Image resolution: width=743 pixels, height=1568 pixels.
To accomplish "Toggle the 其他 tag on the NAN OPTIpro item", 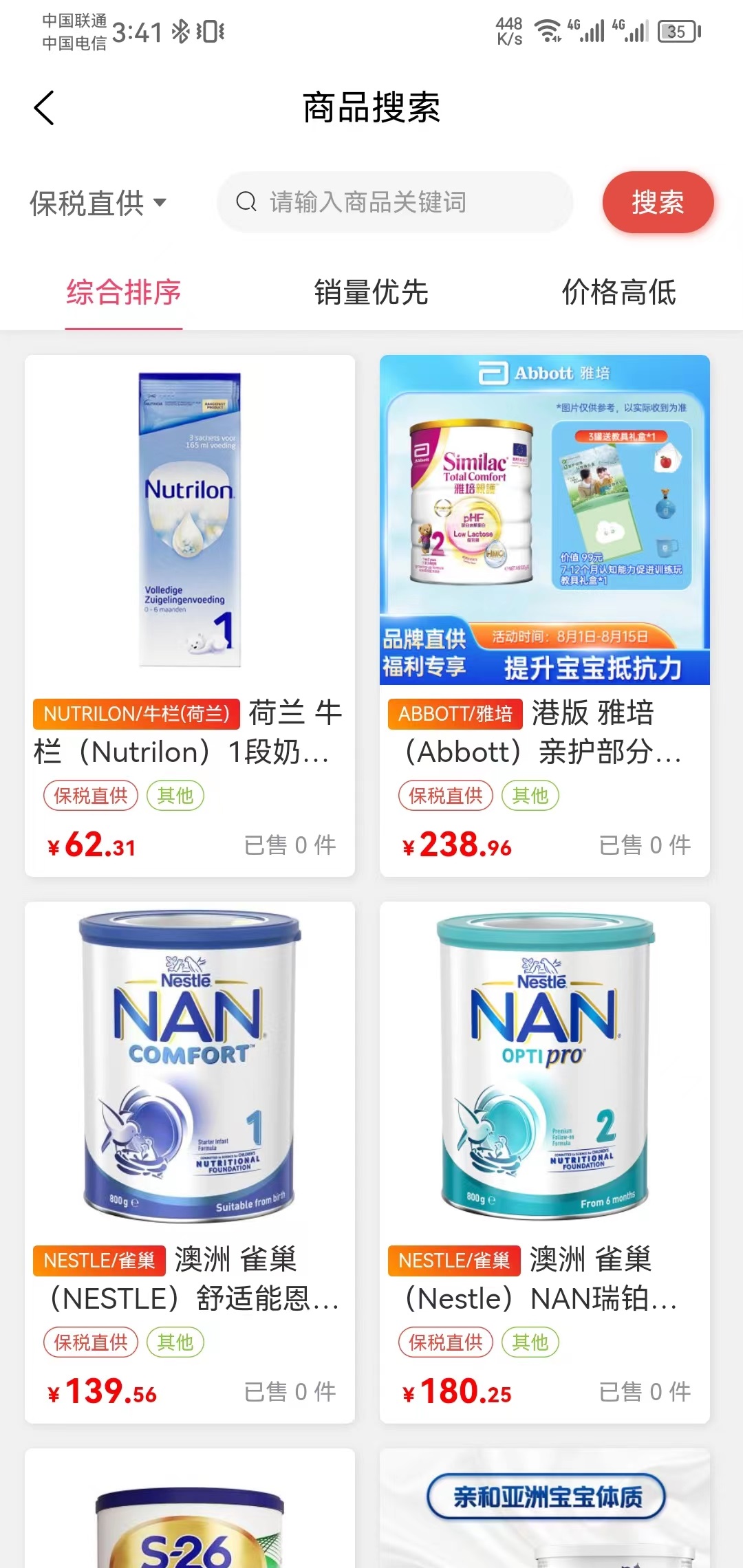I will coord(531,1342).
